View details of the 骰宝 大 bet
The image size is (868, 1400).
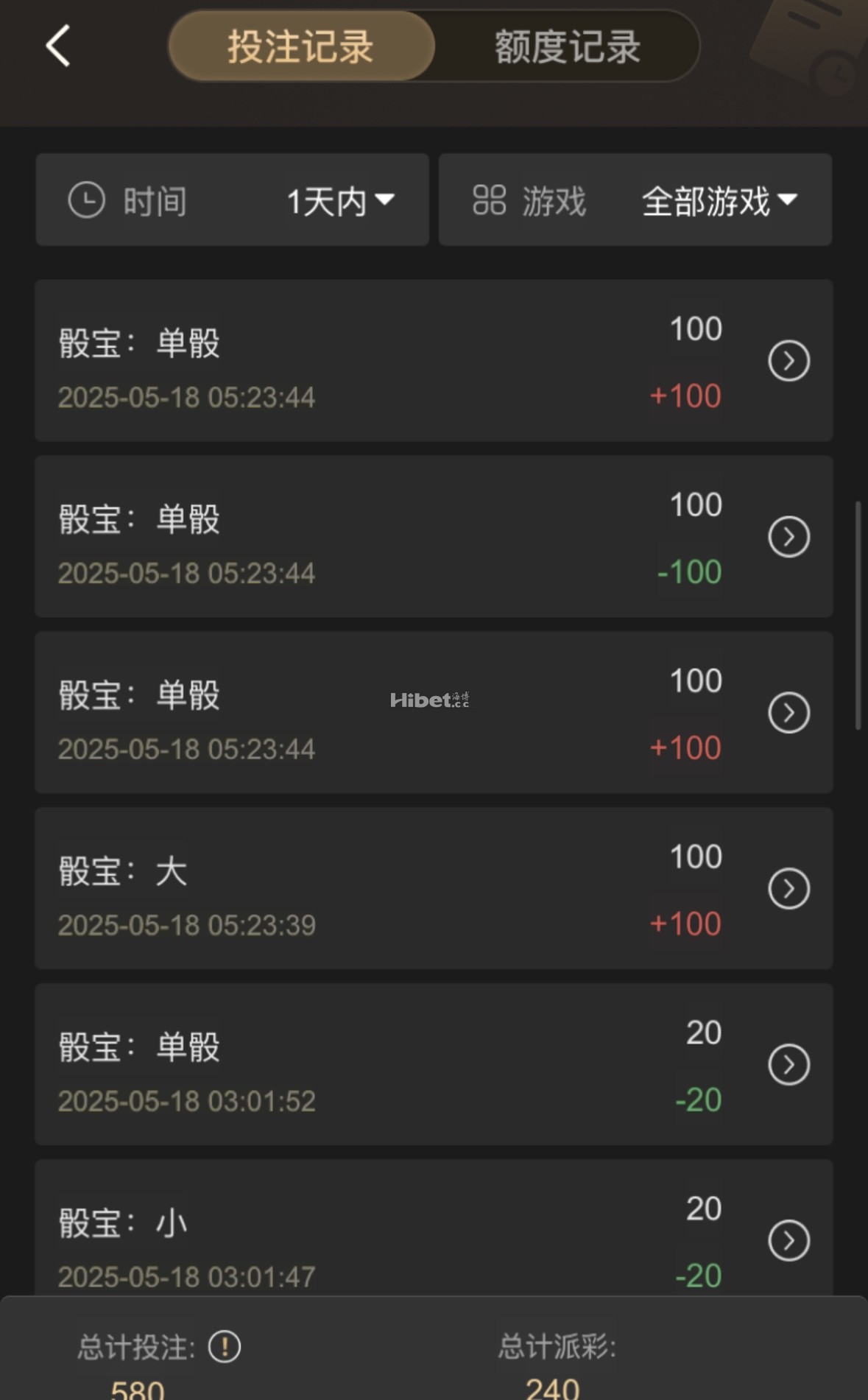788,889
